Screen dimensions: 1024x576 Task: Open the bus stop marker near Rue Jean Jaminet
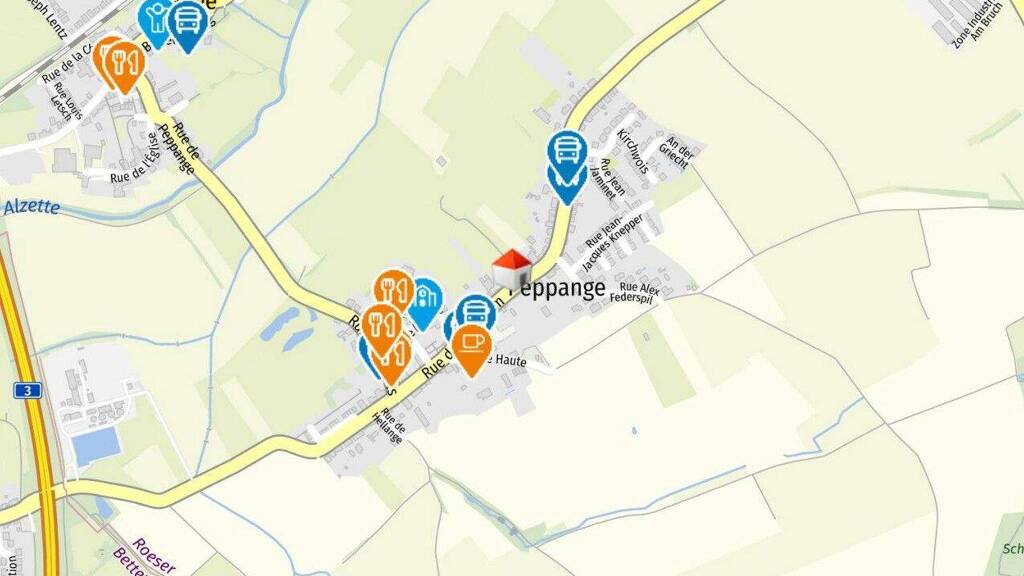(568, 152)
